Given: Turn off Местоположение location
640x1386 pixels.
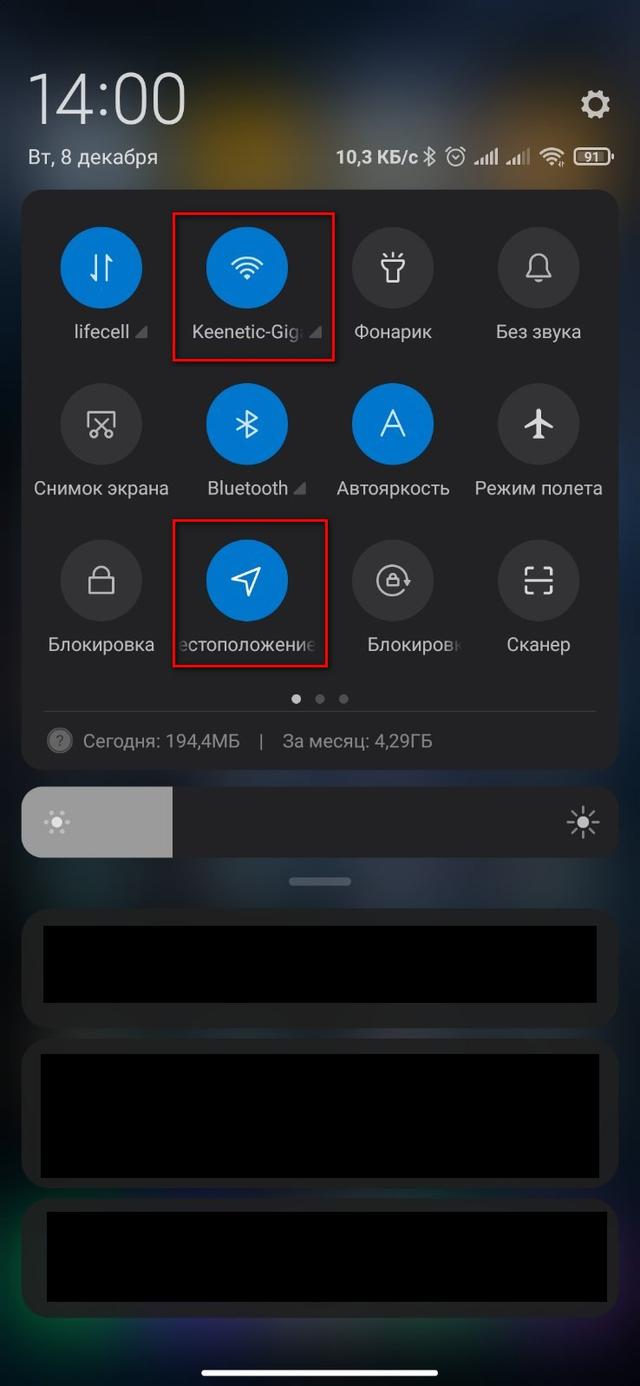Looking at the screenshot, I should 247,580.
